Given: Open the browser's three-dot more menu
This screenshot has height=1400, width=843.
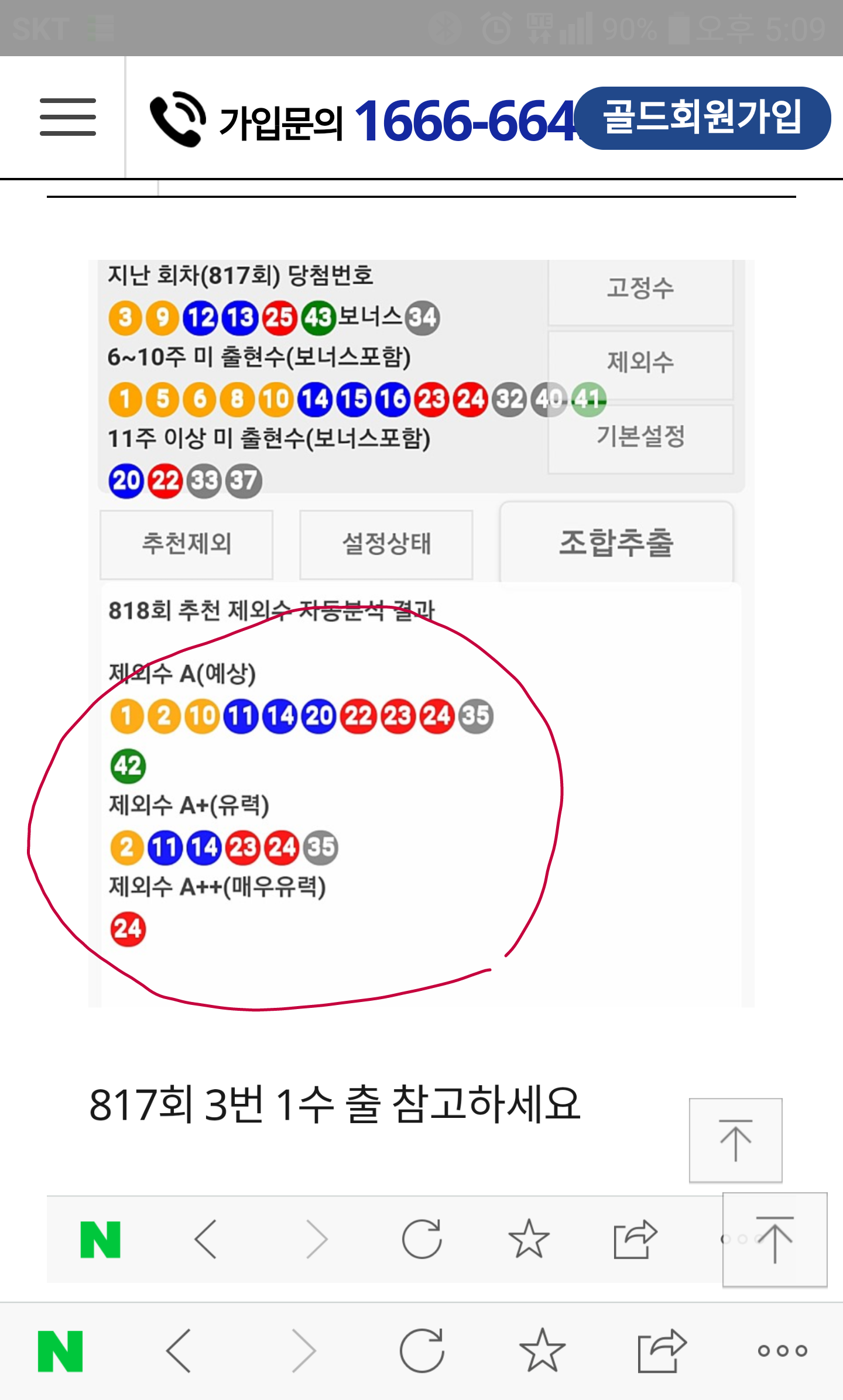Looking at the screenshot, I should click(782, 1351).
